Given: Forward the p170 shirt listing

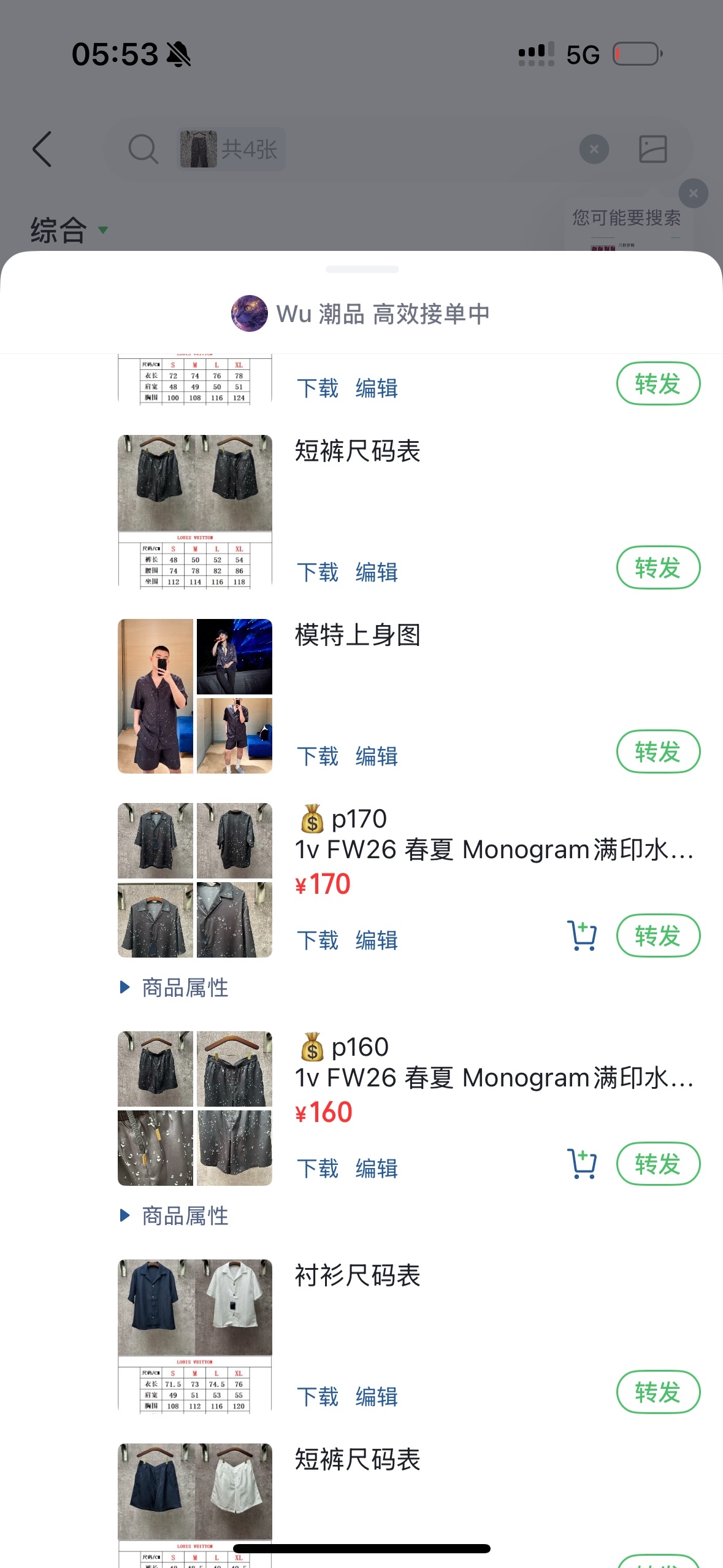Looking at the screenshot, I should (657, 936).
